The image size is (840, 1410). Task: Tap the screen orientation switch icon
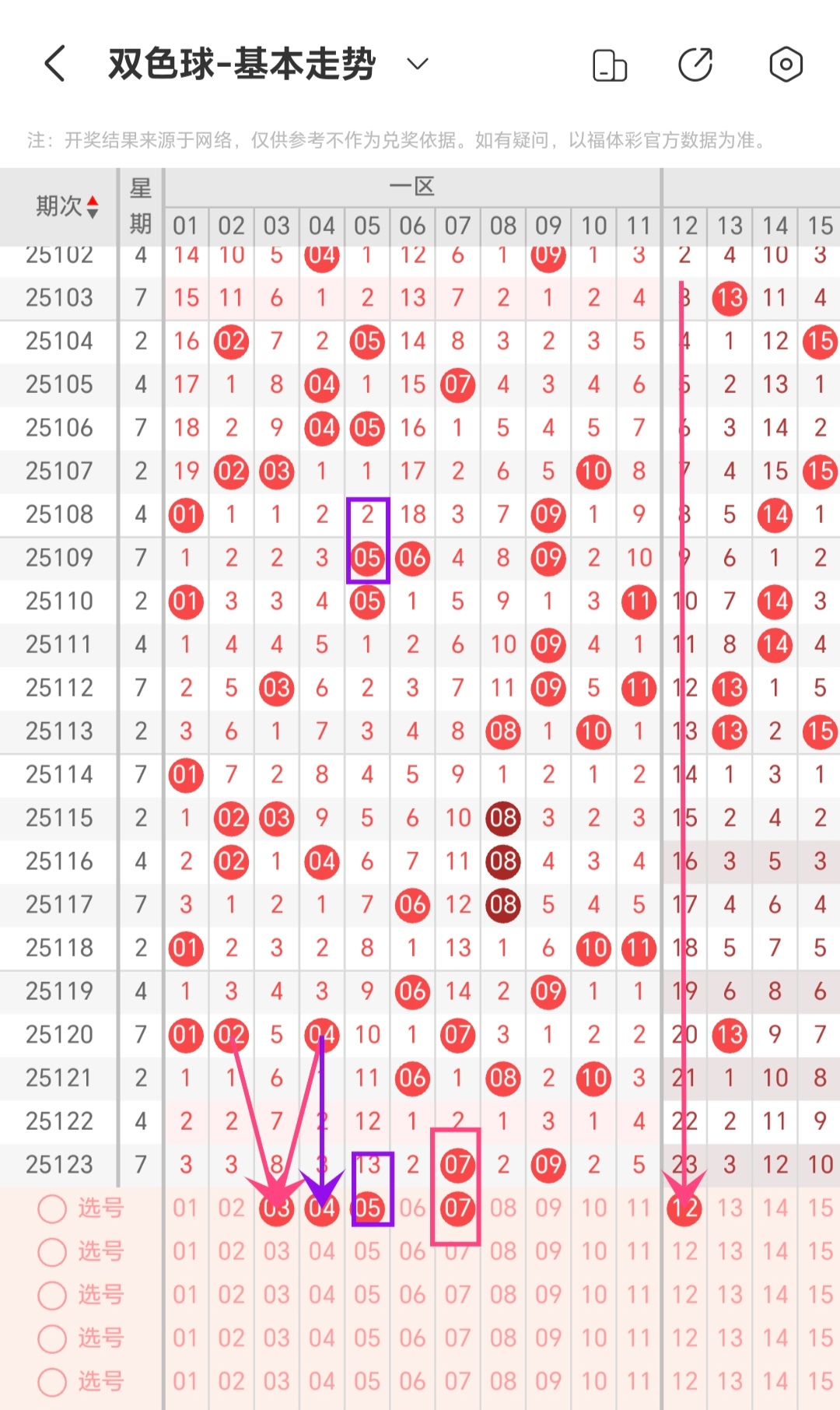[609, 65]
